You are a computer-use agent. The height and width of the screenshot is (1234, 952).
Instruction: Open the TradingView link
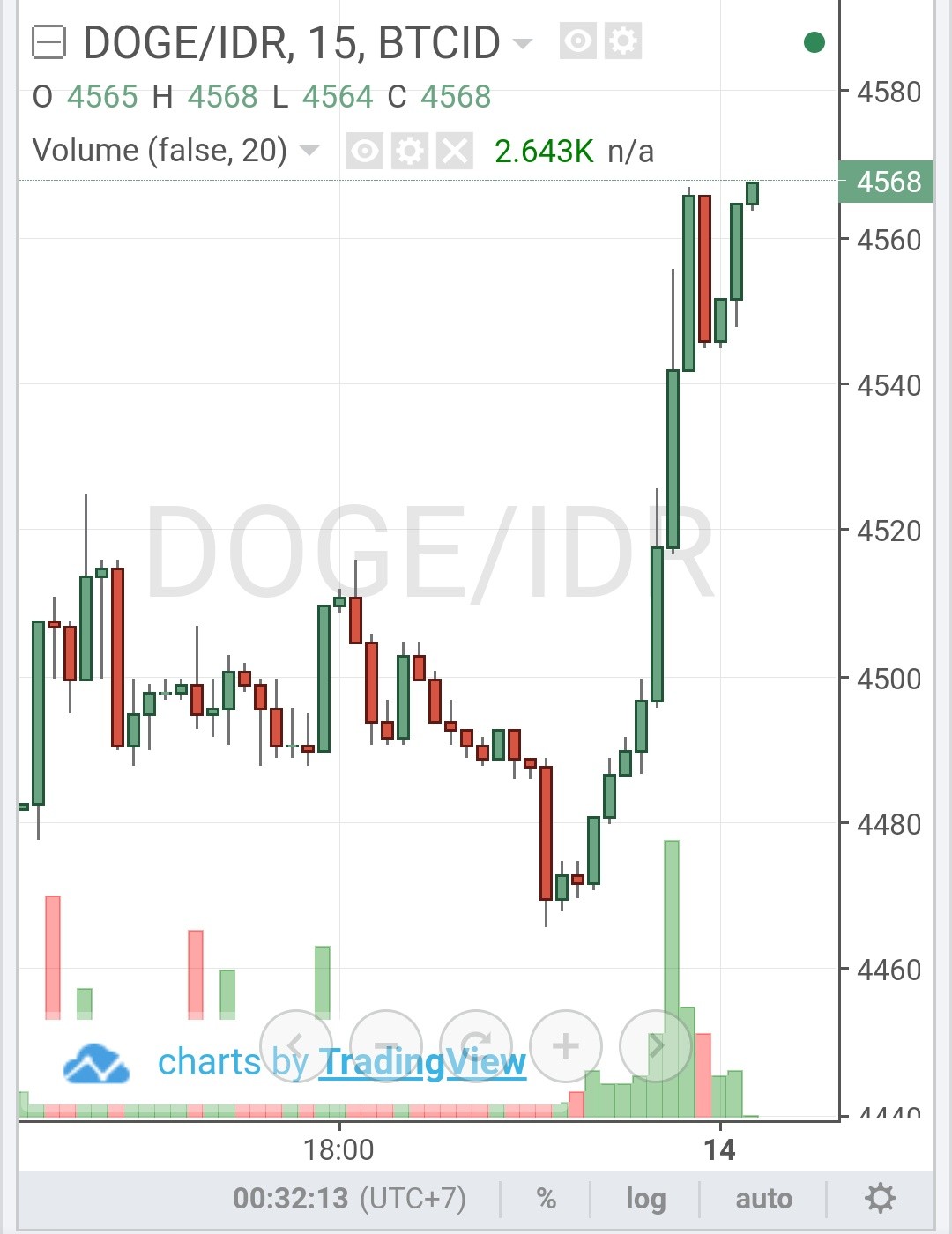pyautogui.click(x=422, y=1062)
